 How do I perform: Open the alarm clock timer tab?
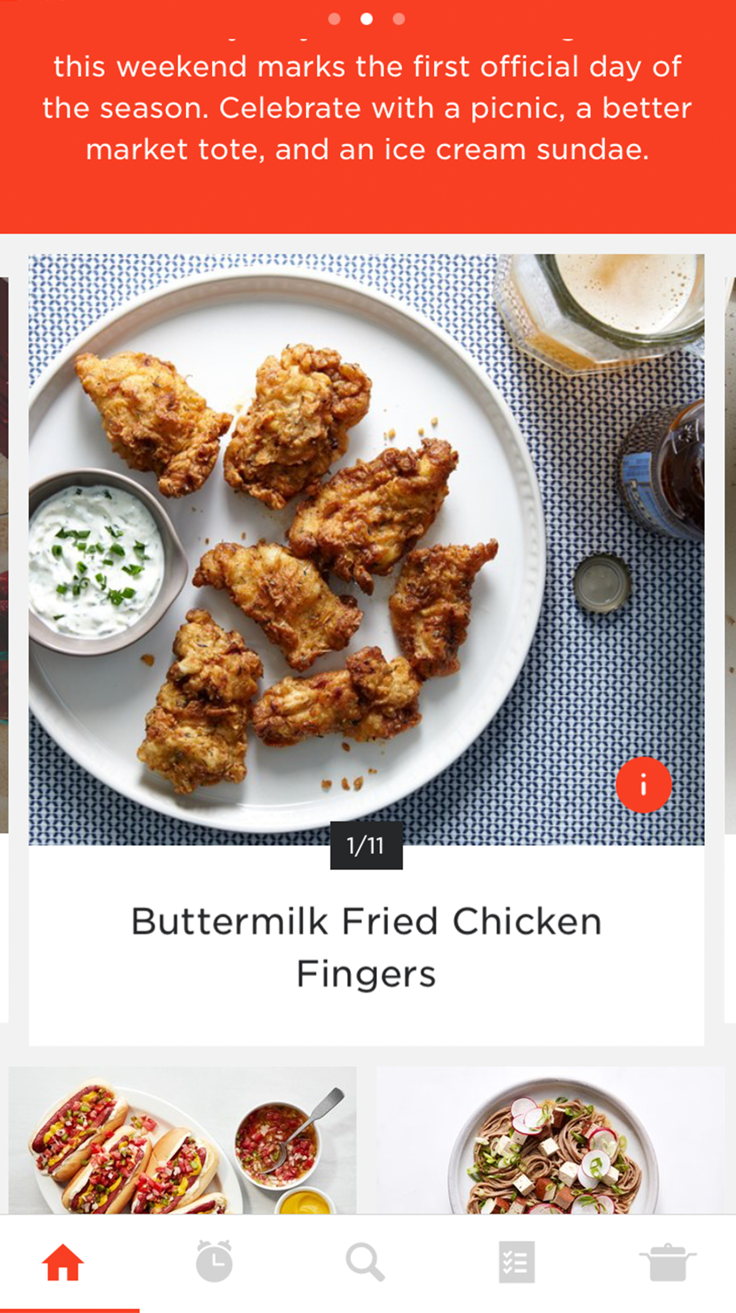pyautogui.click(x=214, y=1263)
